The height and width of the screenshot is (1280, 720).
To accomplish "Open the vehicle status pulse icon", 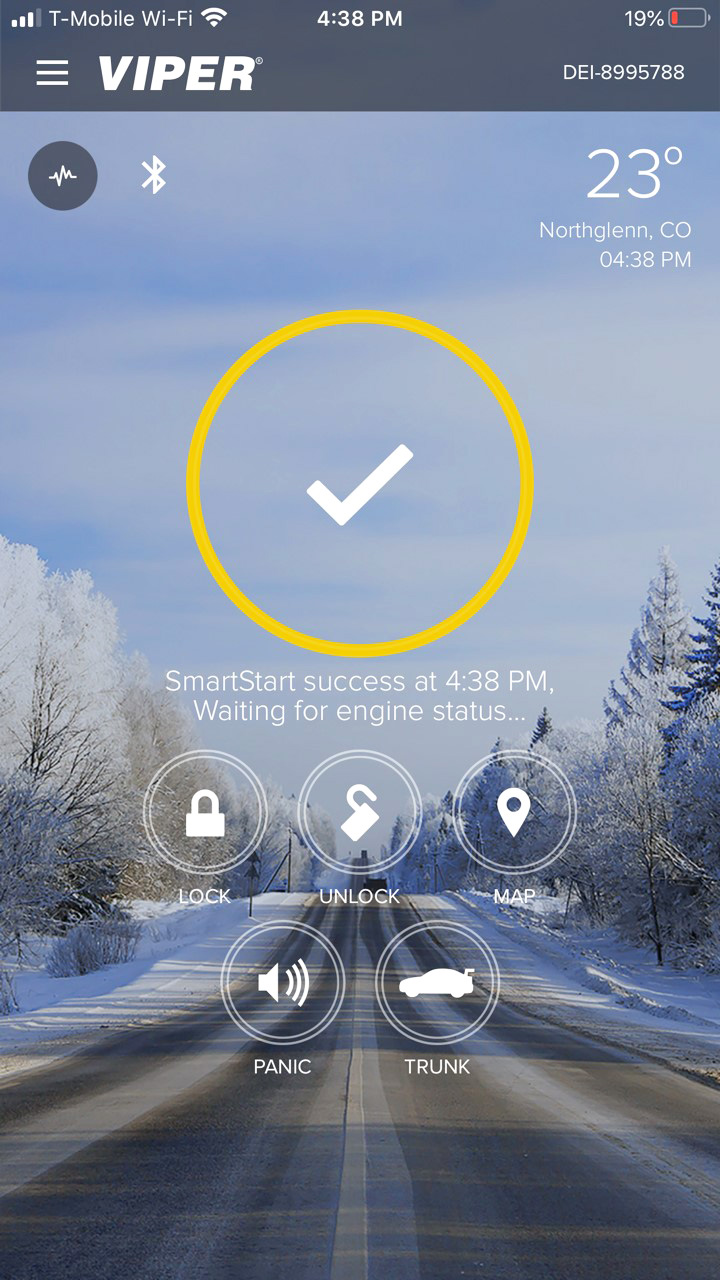I will pyautogui.click(x=63, y=176).
